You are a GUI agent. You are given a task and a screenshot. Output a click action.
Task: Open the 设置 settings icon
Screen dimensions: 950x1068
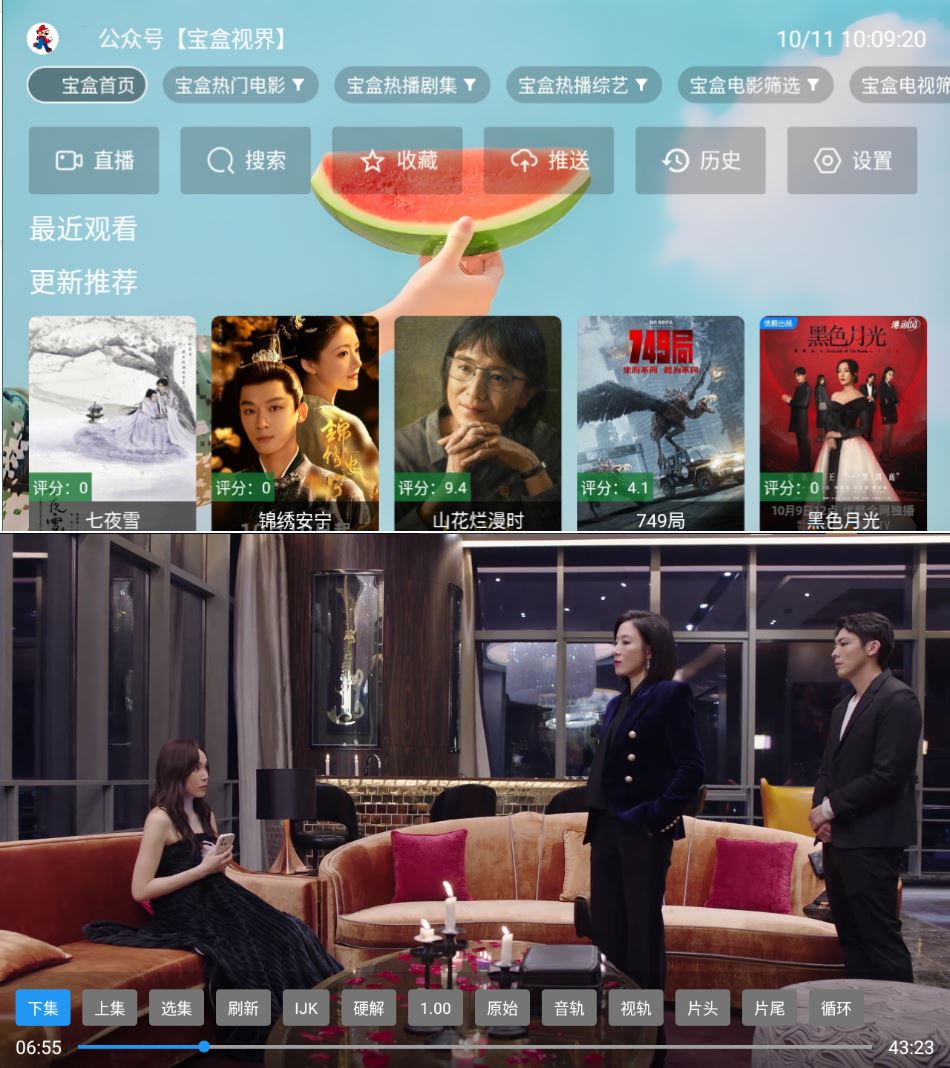click(x=852, y=160)
